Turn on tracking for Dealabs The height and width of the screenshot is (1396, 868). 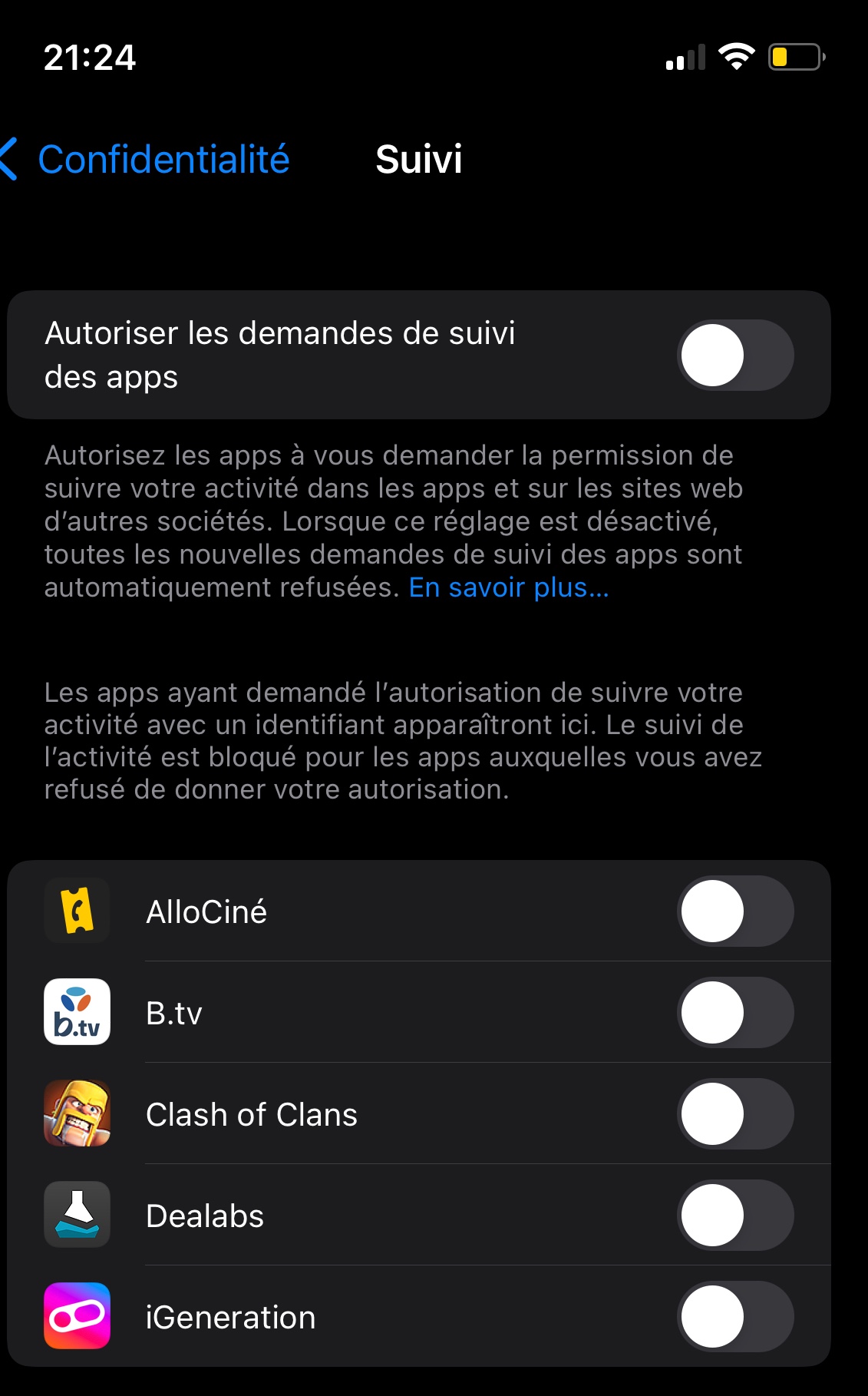click(x=734, y=1215)
